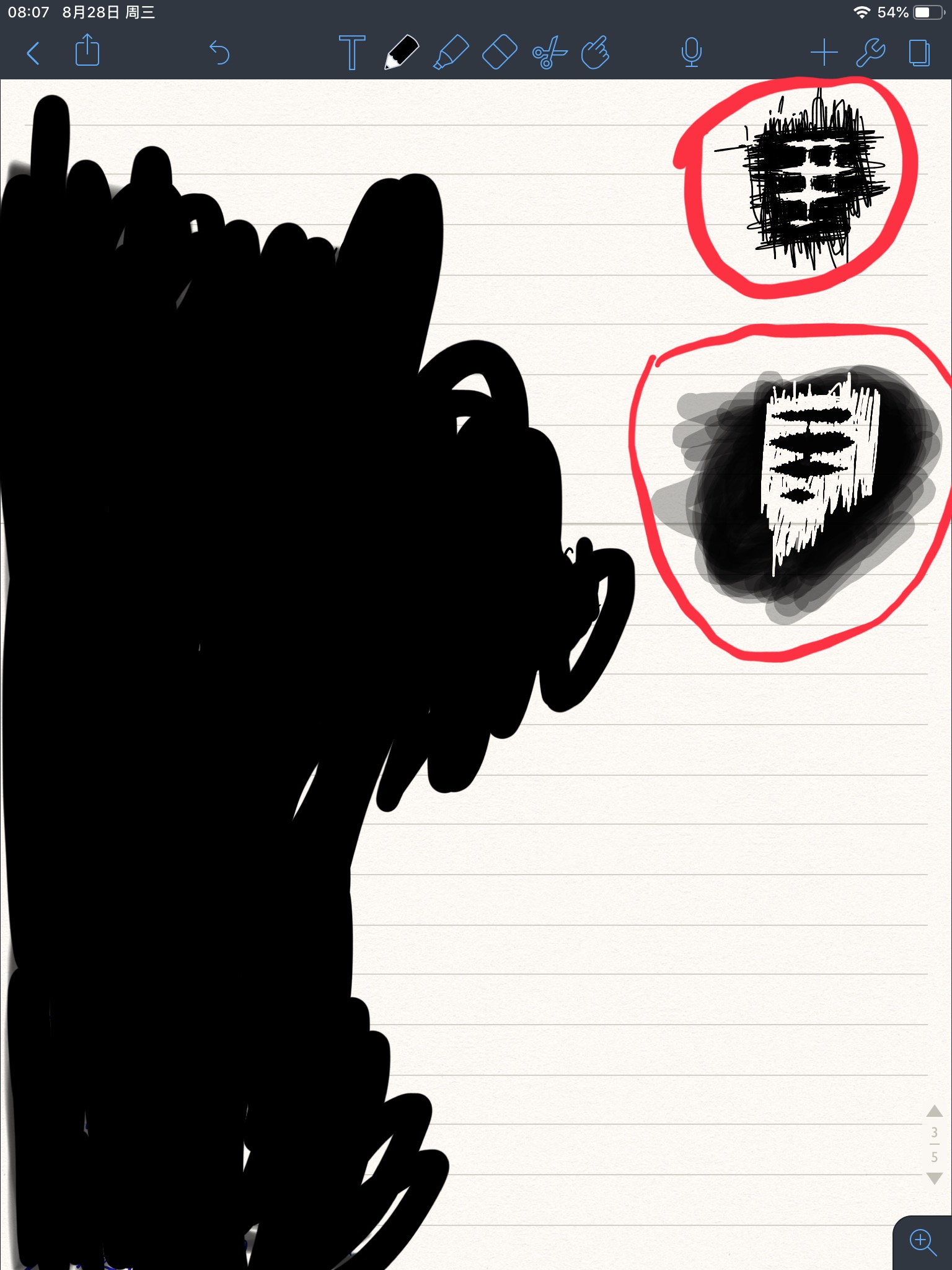952x1270 pixels.
Task: Undo the last stroke
Action: click(x=219, y=53)
